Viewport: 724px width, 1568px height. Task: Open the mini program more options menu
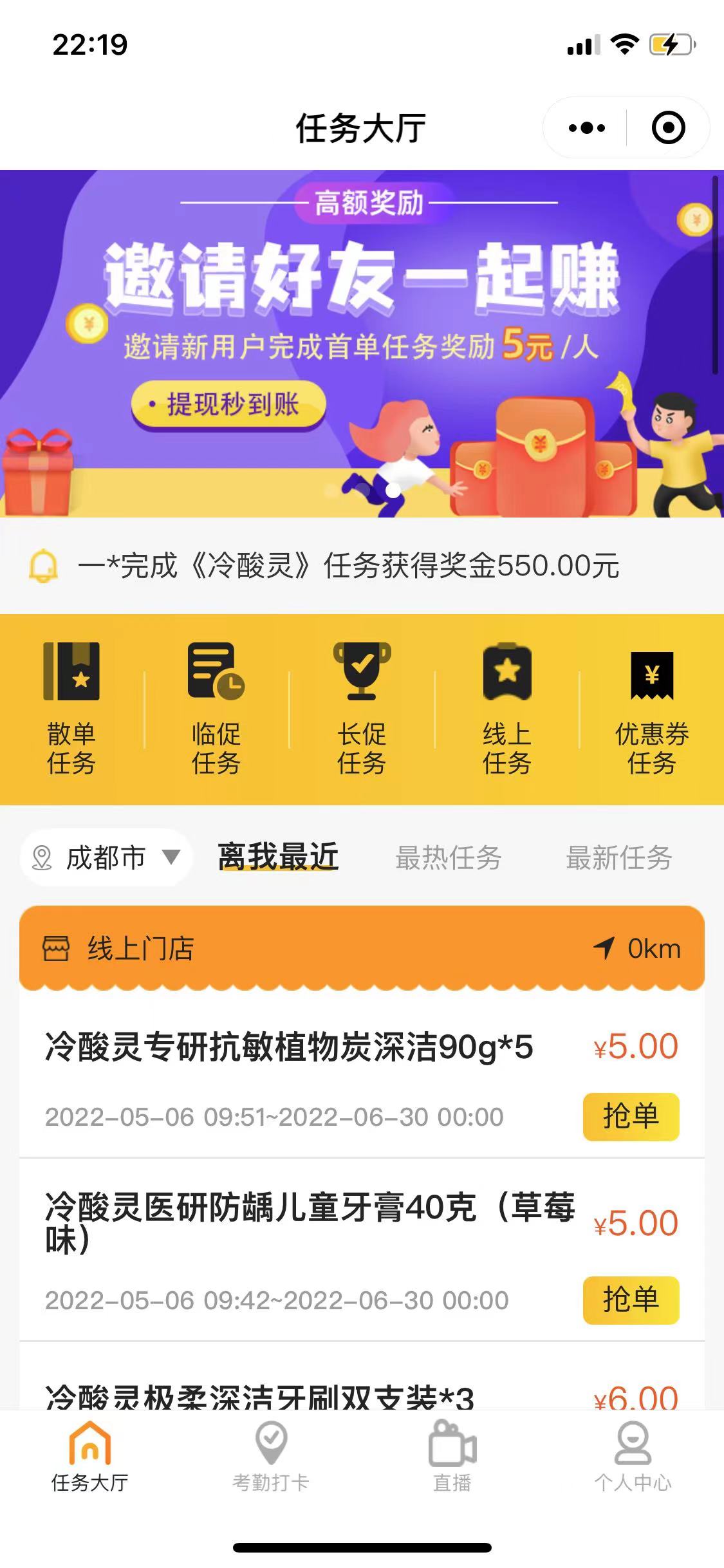point(586,127)
